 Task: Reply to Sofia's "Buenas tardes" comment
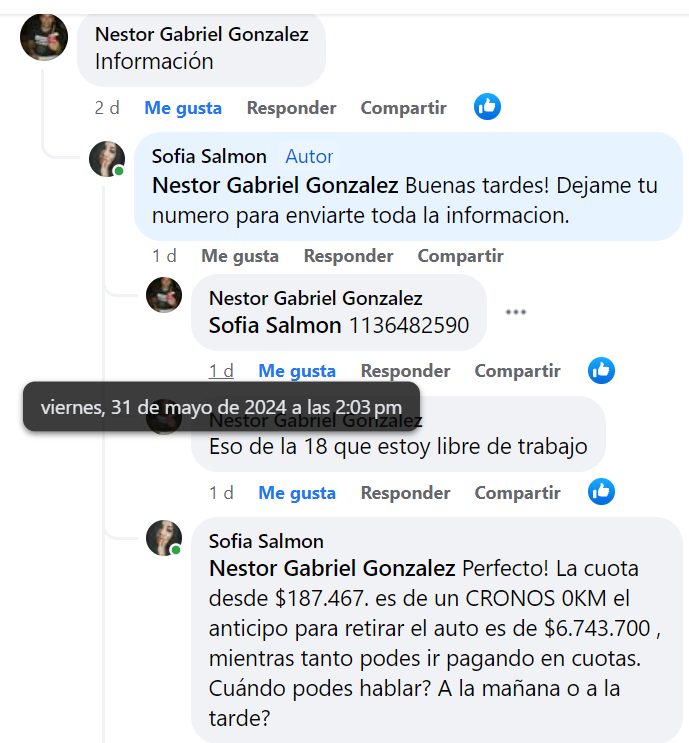point(348,255)
